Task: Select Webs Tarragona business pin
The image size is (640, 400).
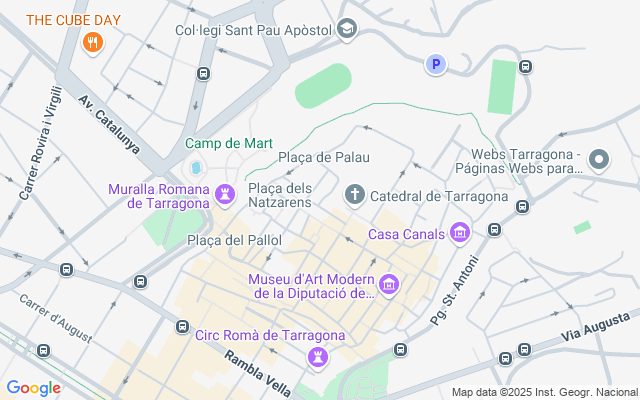Action: click(x=598, y=160)
